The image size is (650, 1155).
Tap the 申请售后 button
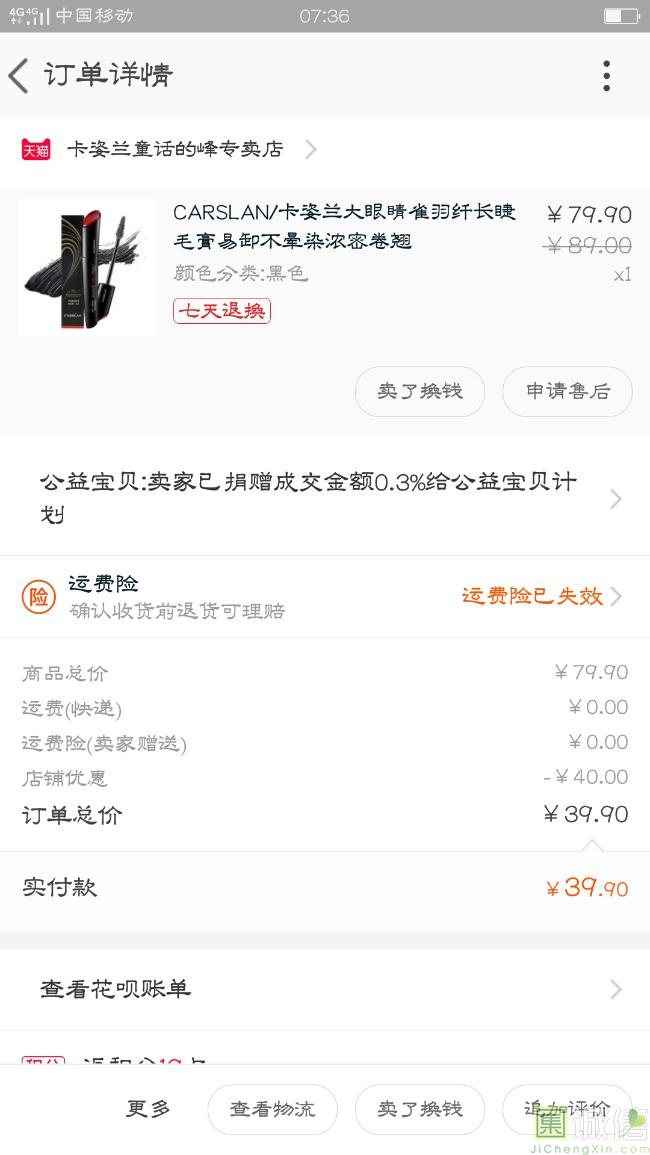(567, 391)
